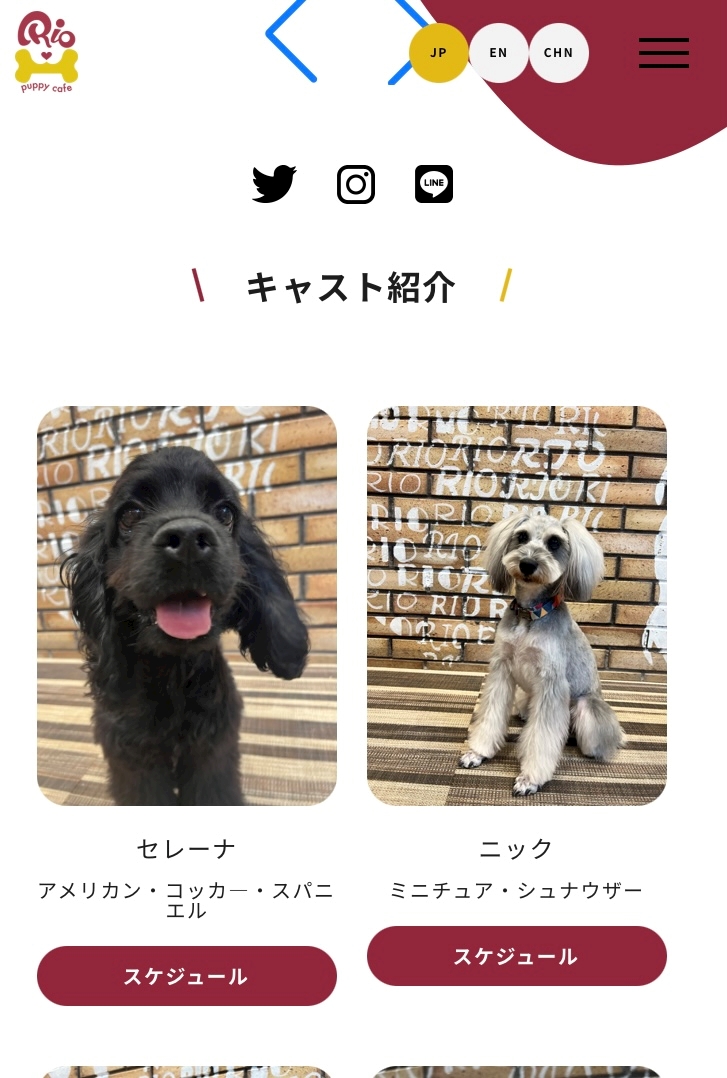Switch language to EN
Screen dimensions: 727x1078
point(498,53)
